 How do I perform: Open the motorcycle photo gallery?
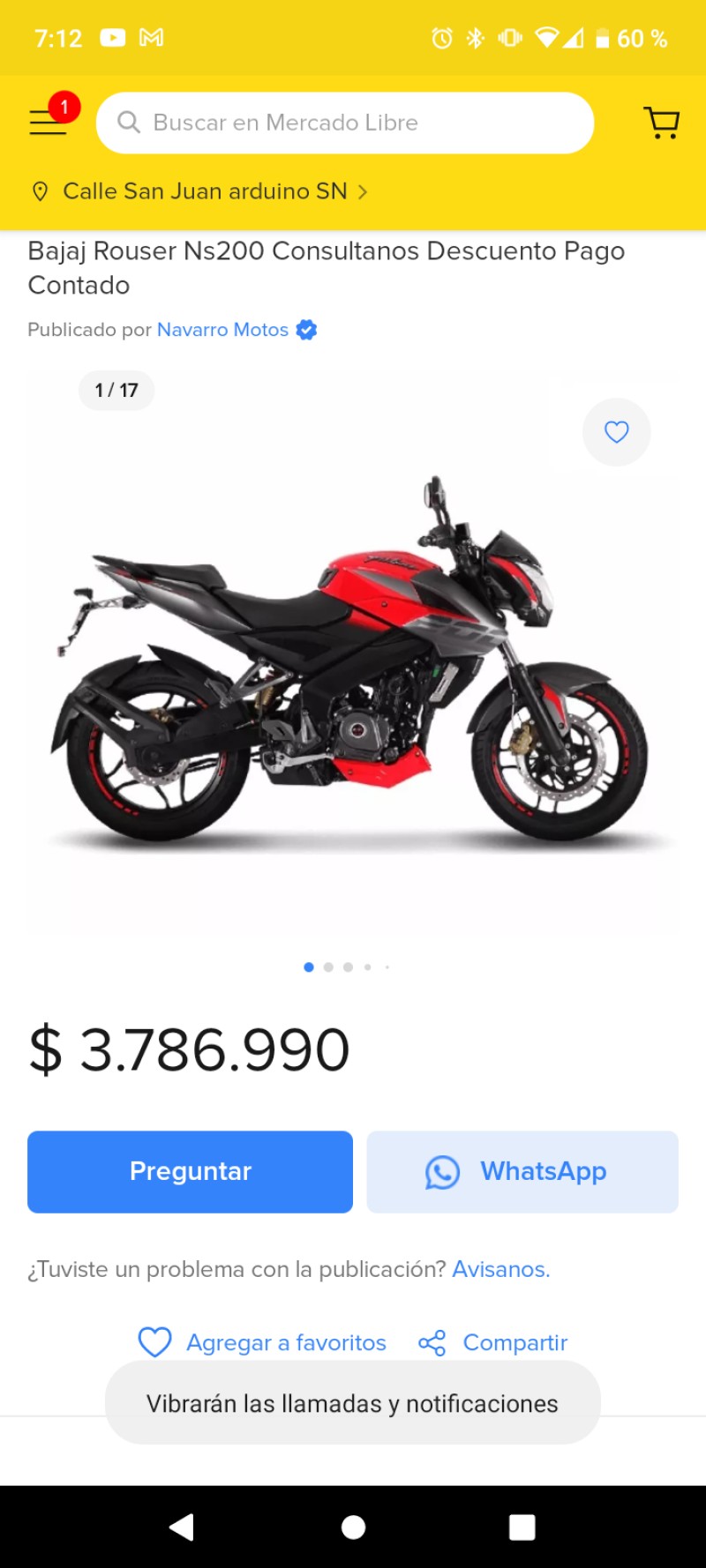point(353,670)
